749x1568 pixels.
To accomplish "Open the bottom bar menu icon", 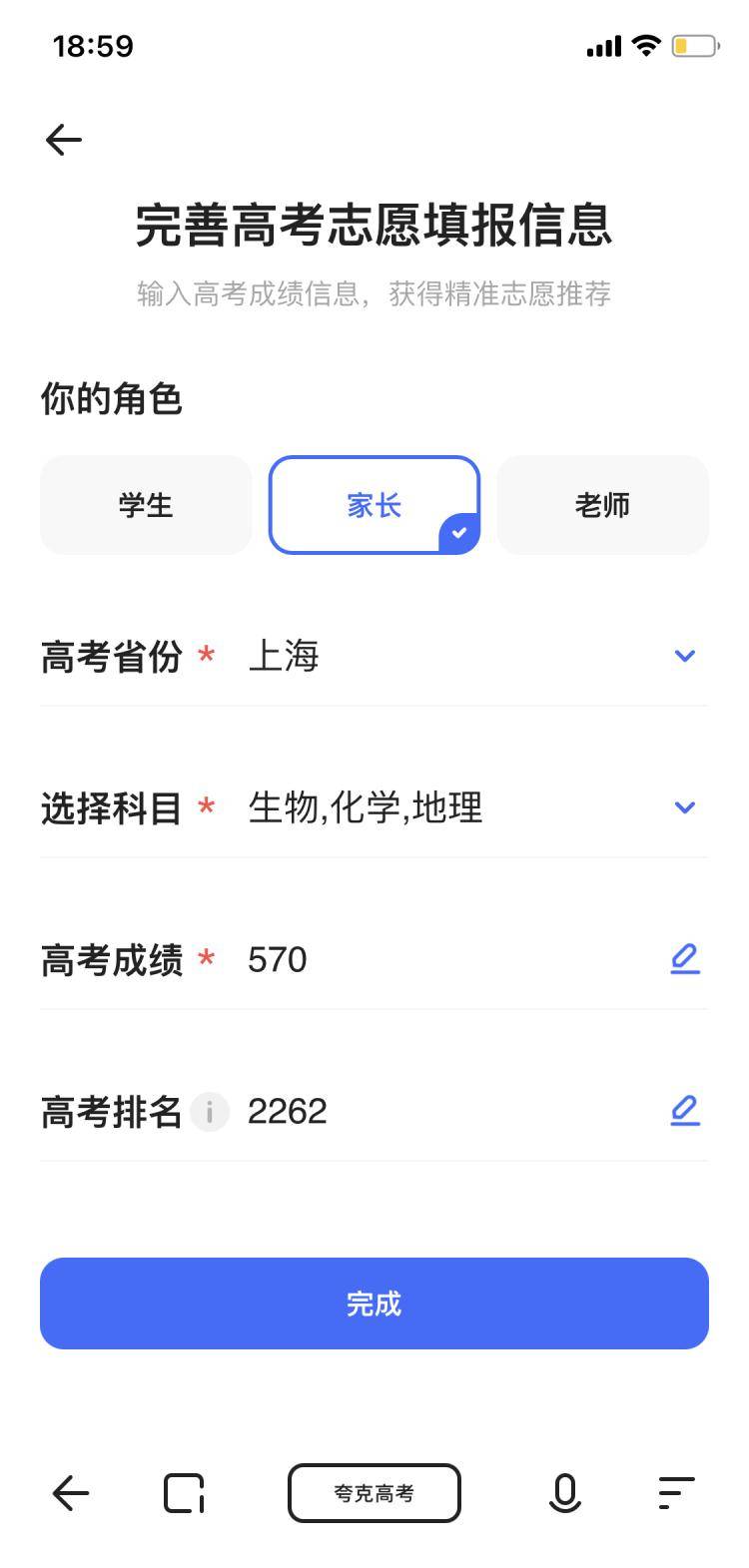I will [676, 1493].
